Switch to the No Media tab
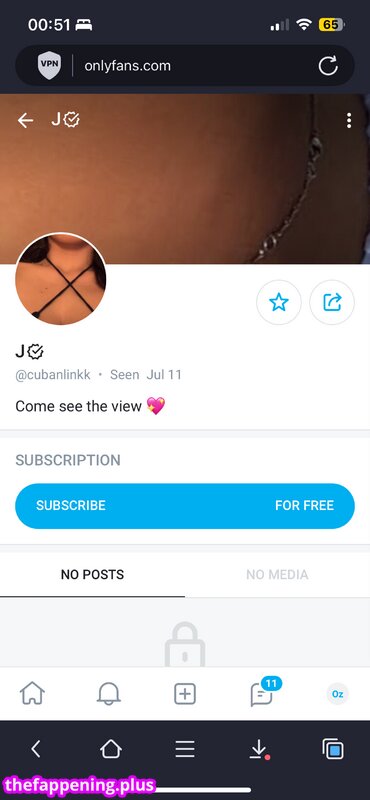This screenshot has height=800, width=370. [x=277, y=574]
